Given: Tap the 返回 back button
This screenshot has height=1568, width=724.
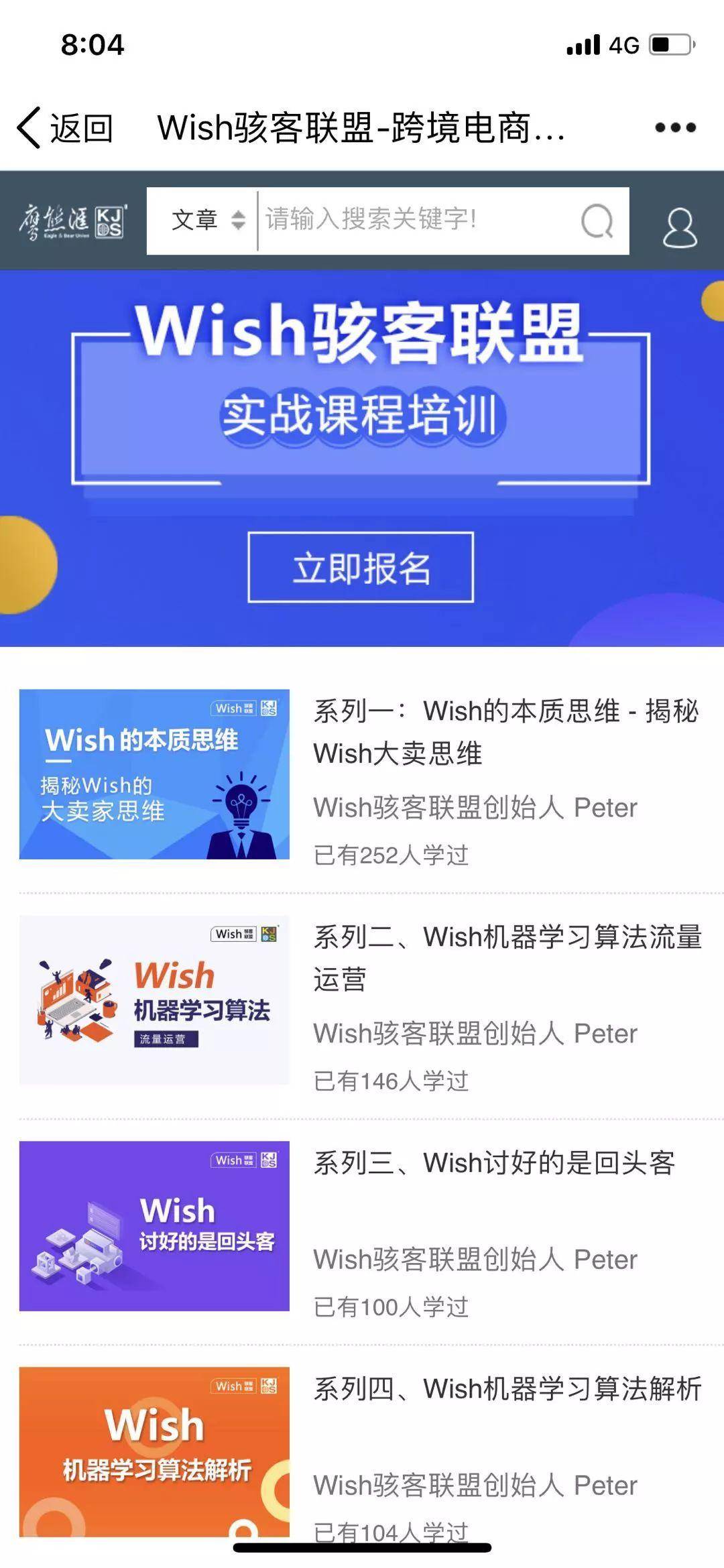Looking at the screenshot, I should click(x=65, y=127).
